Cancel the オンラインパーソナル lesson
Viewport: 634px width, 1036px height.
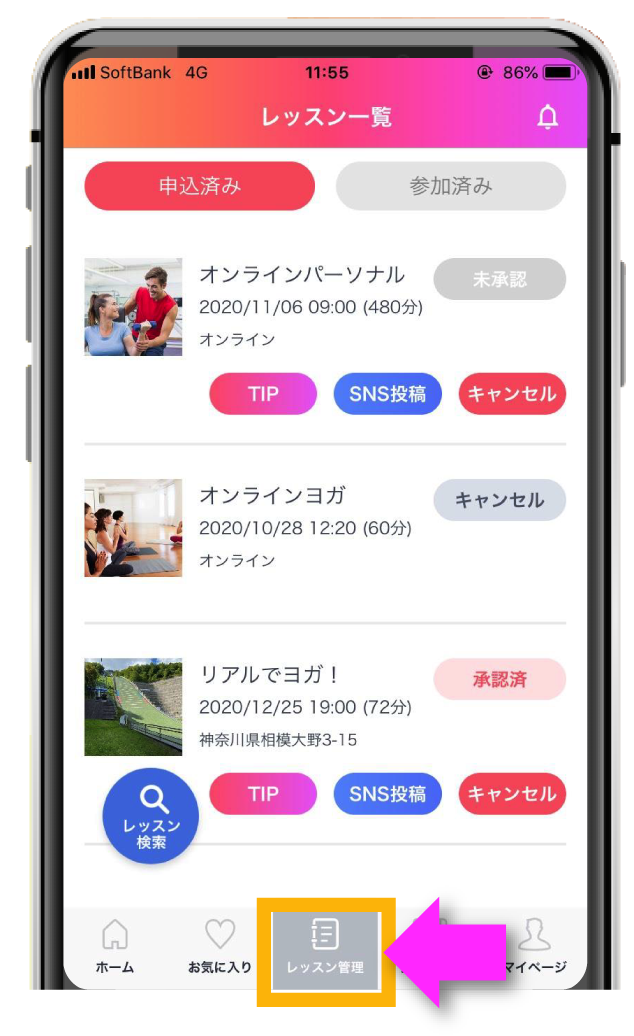(x=512, y=394)
